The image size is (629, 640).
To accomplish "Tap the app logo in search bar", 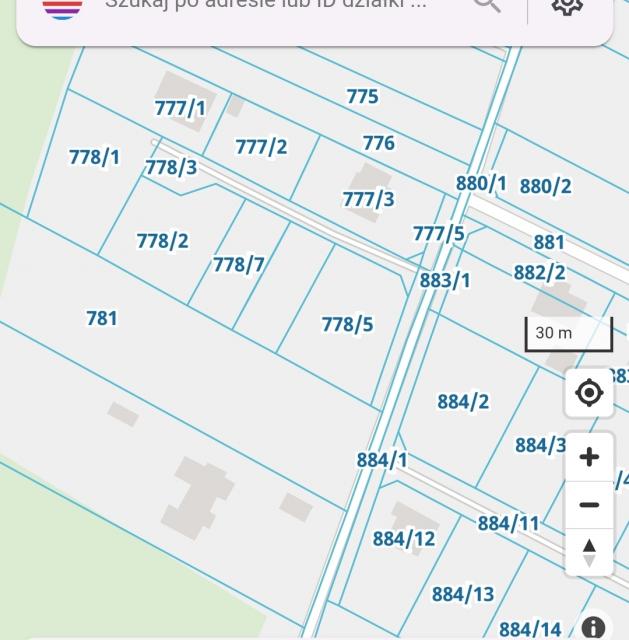I will [x=63, y=8].
